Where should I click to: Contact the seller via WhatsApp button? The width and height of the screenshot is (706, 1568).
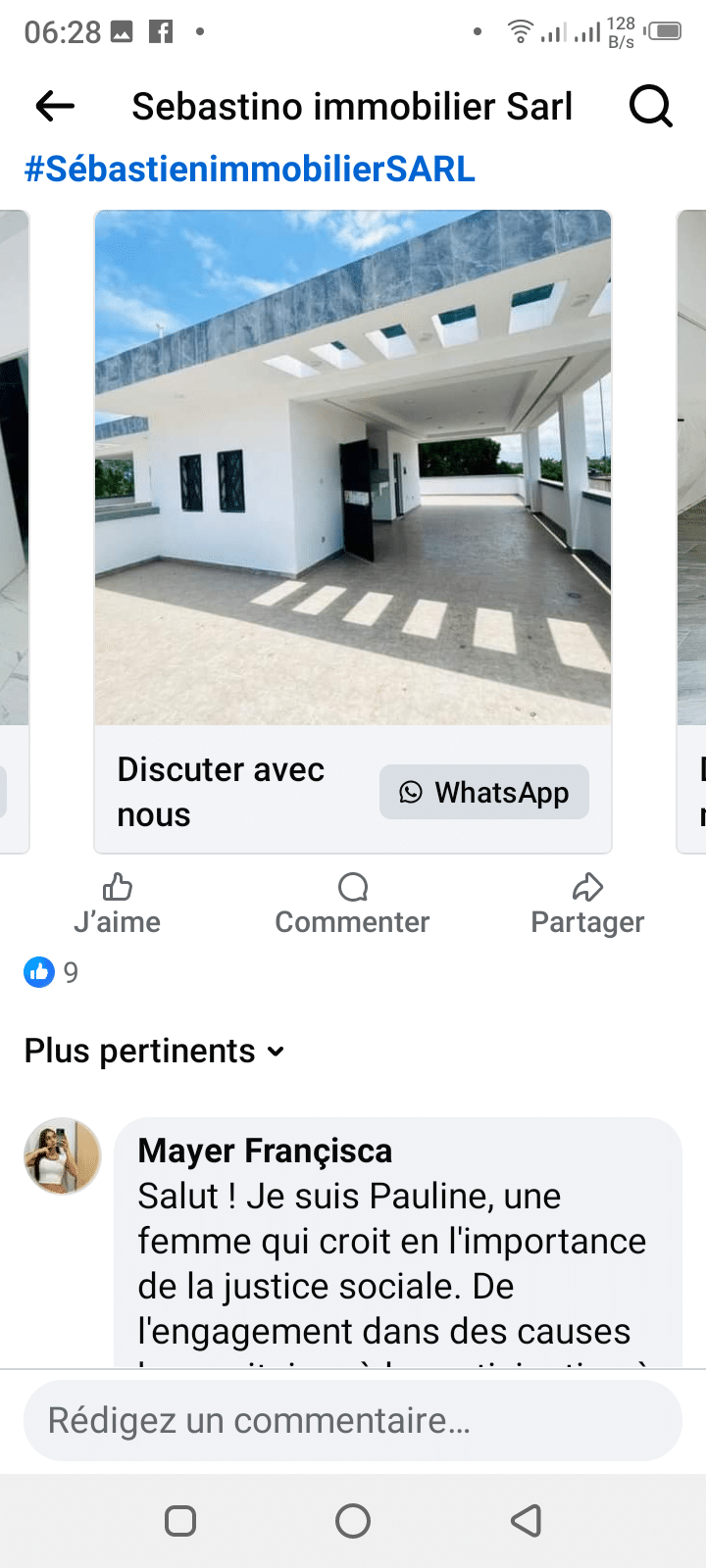(484, 792)
